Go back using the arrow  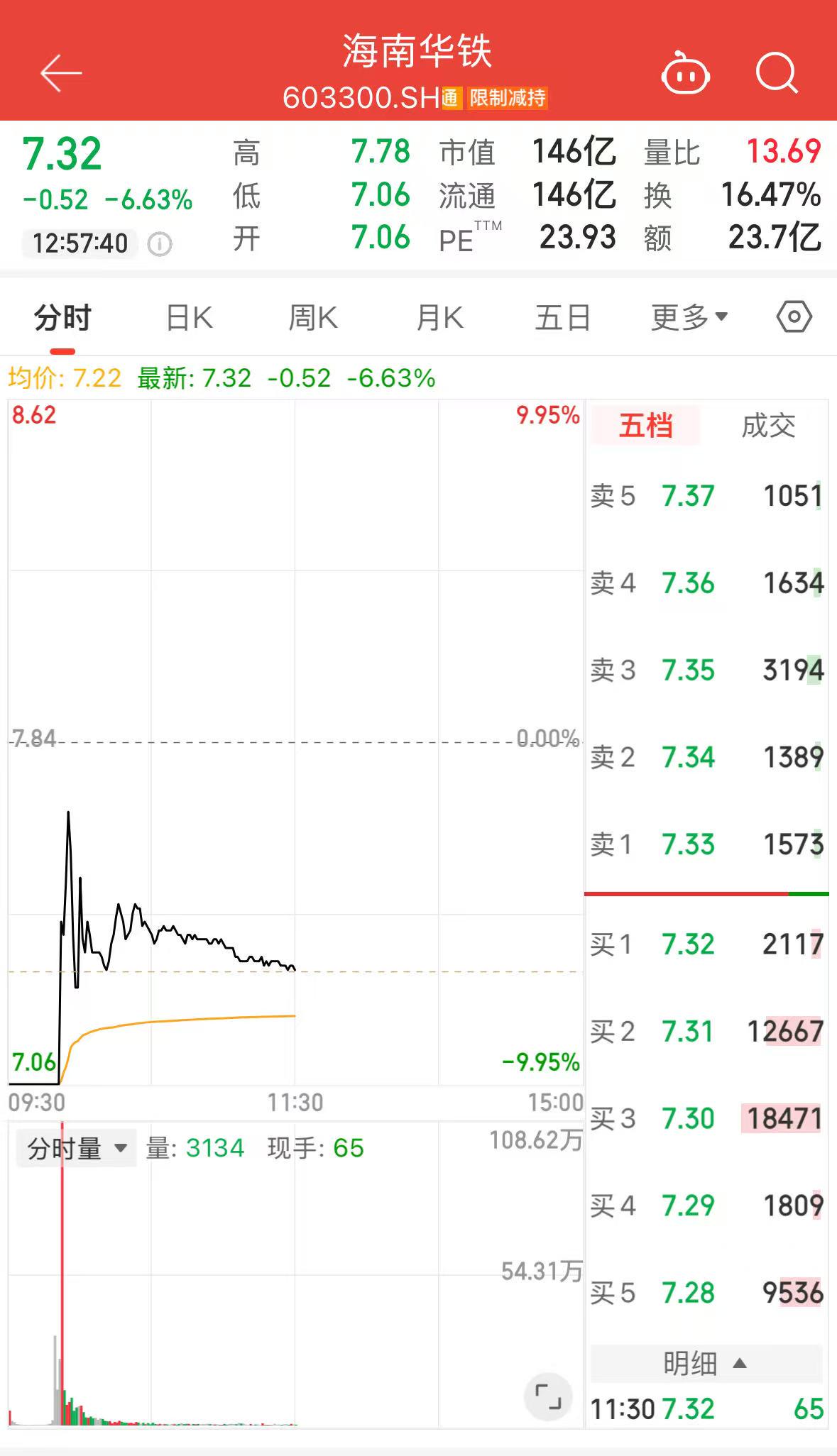[61, 73]
